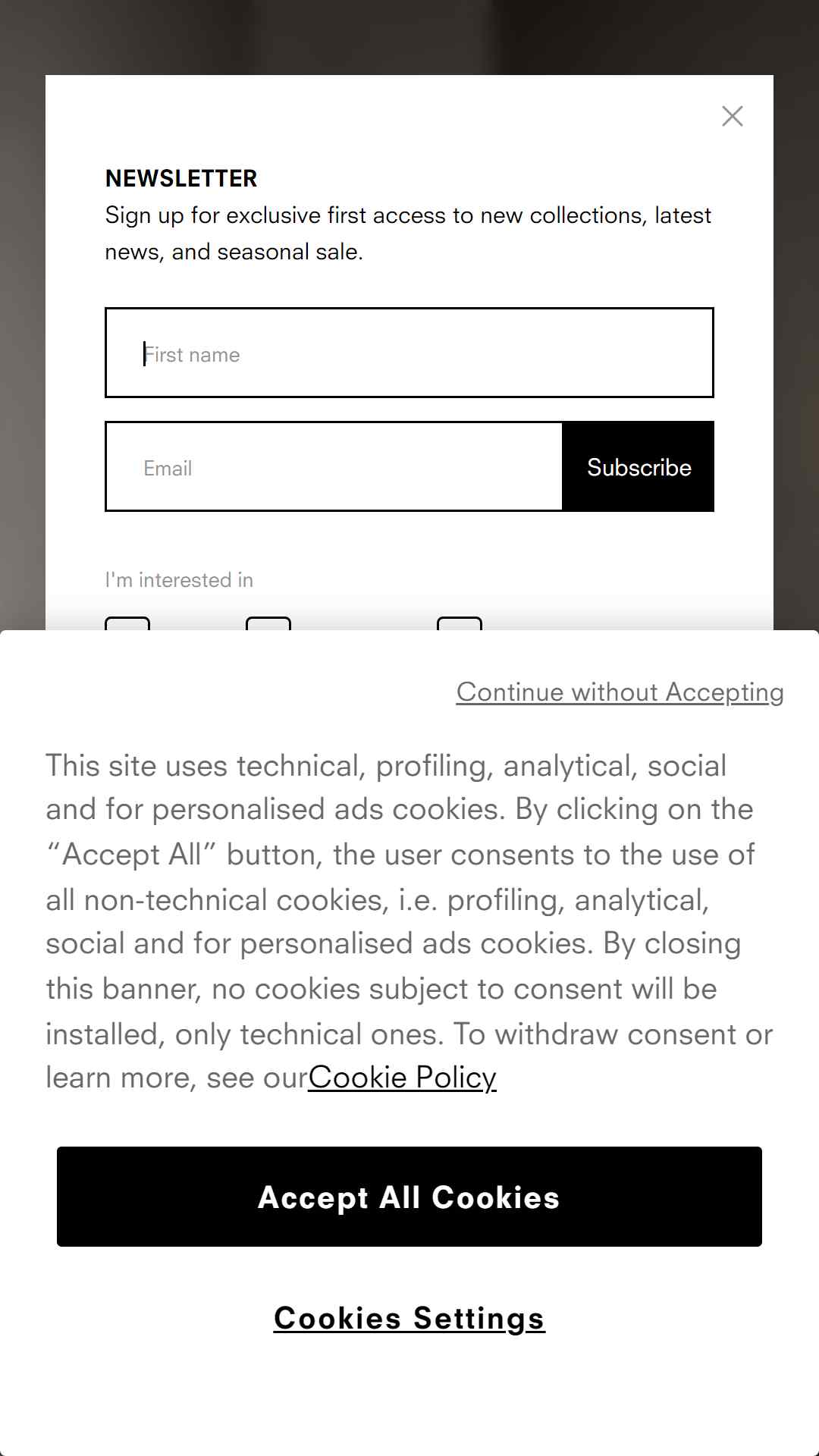The width and height of the screenshot is (819, 1456).
Task: Accept All Cookies
Action: [x=409, y=1197]
